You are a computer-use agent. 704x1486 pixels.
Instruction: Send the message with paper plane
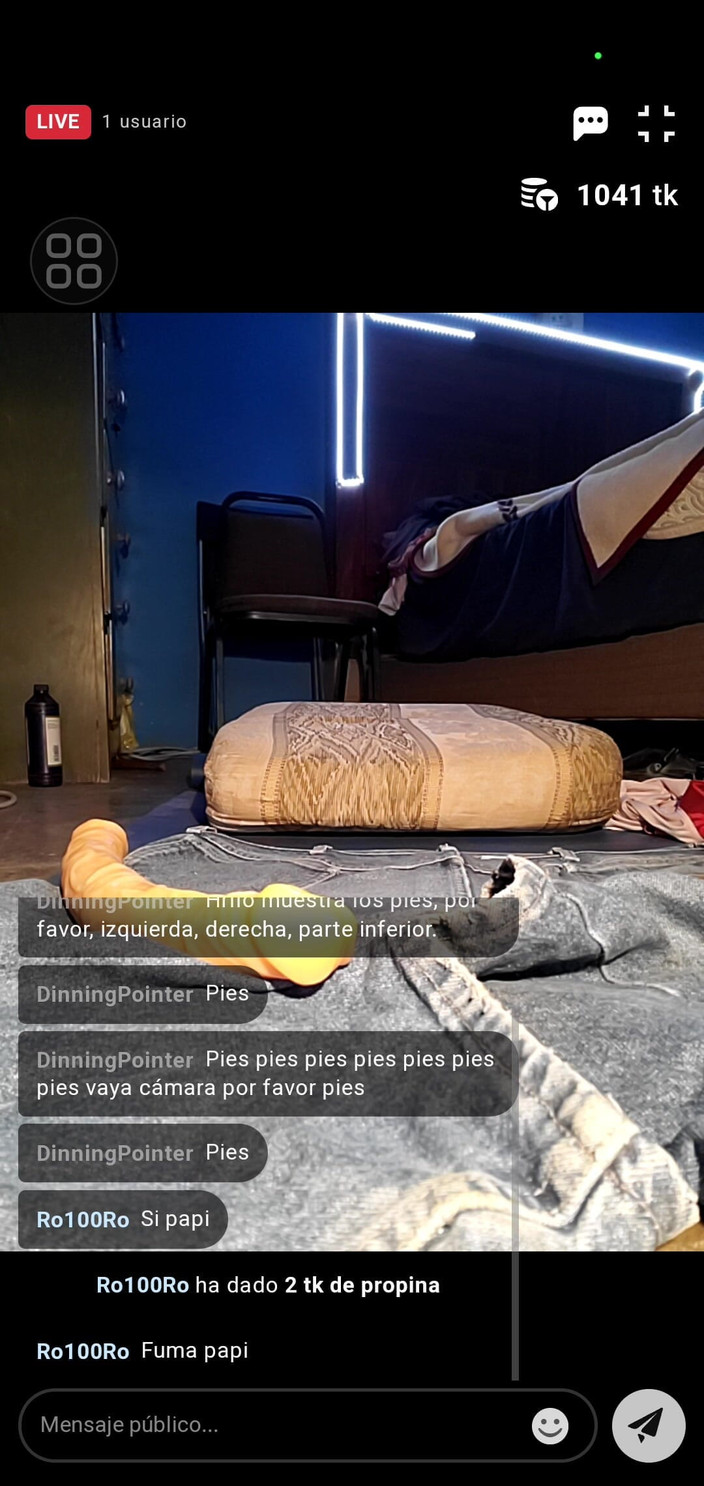pos(648,1425)
